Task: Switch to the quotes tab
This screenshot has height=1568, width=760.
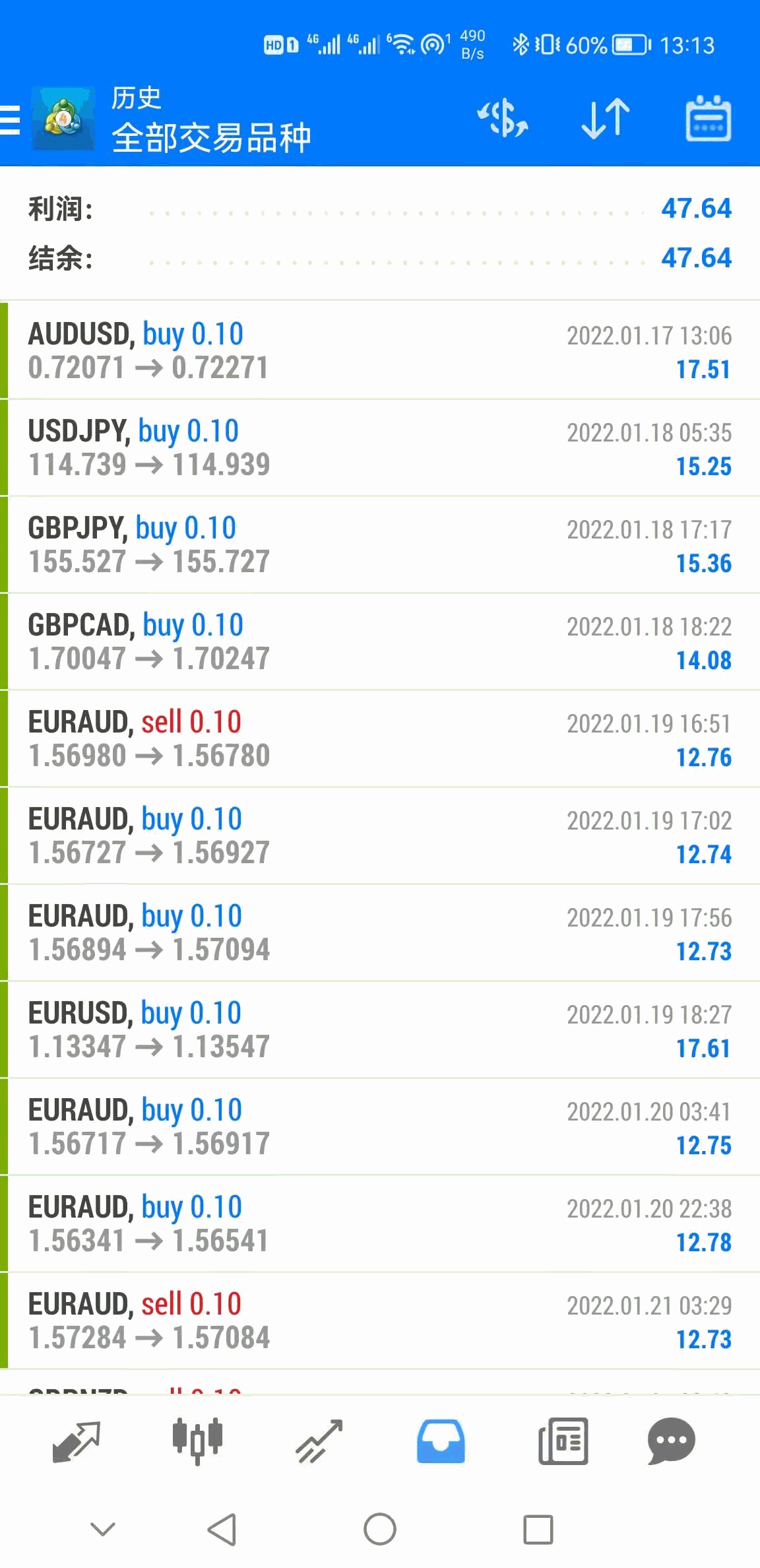Action: [x=76, y=1441]
